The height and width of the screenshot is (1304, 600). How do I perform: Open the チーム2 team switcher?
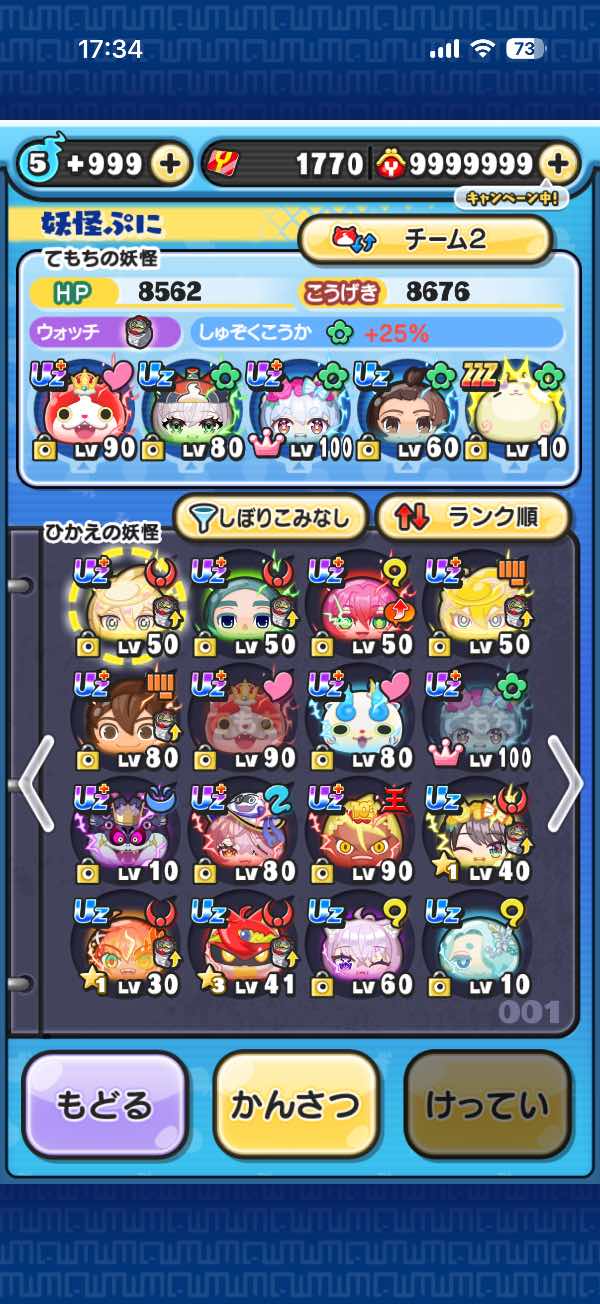click(x=425, y=239)
